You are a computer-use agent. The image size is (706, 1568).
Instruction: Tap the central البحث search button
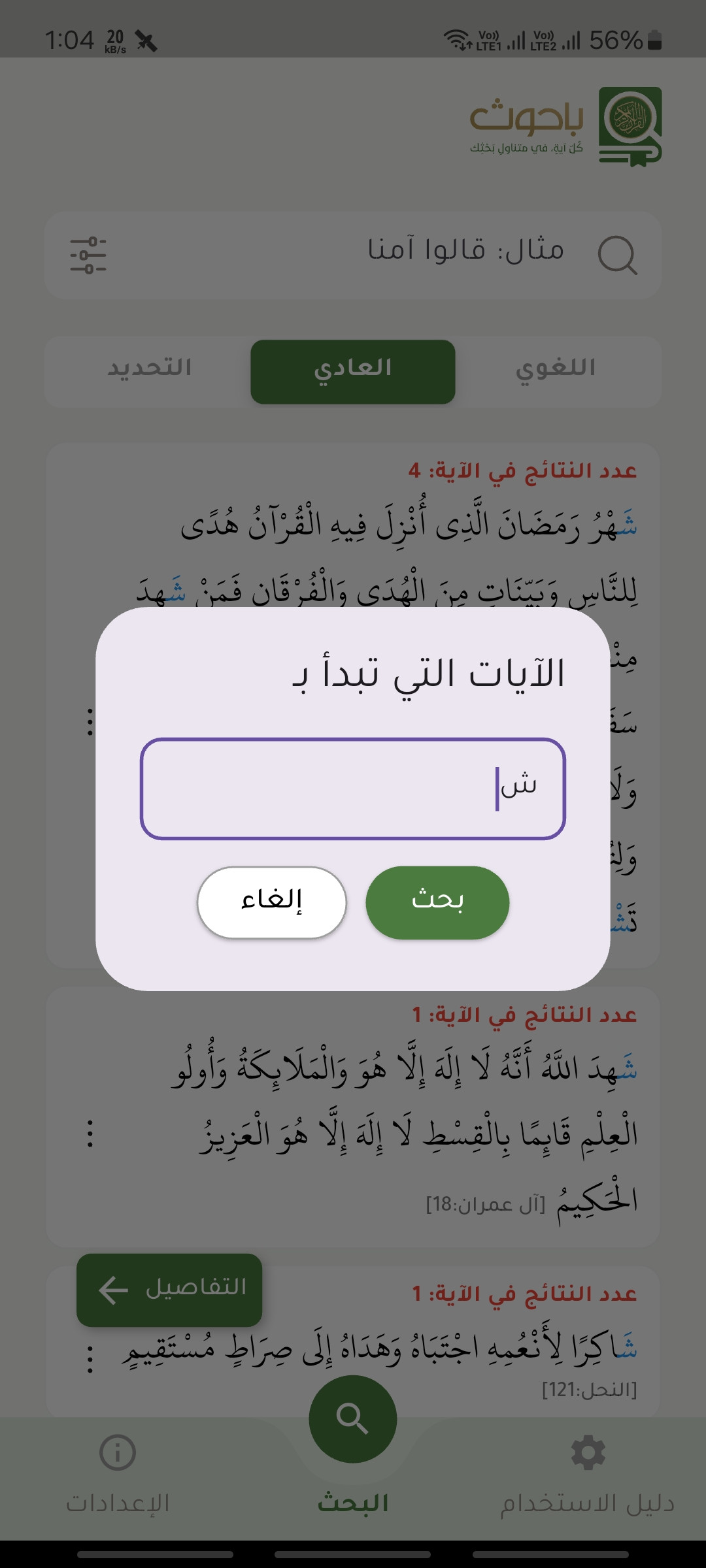click(x=353, y=1419)
